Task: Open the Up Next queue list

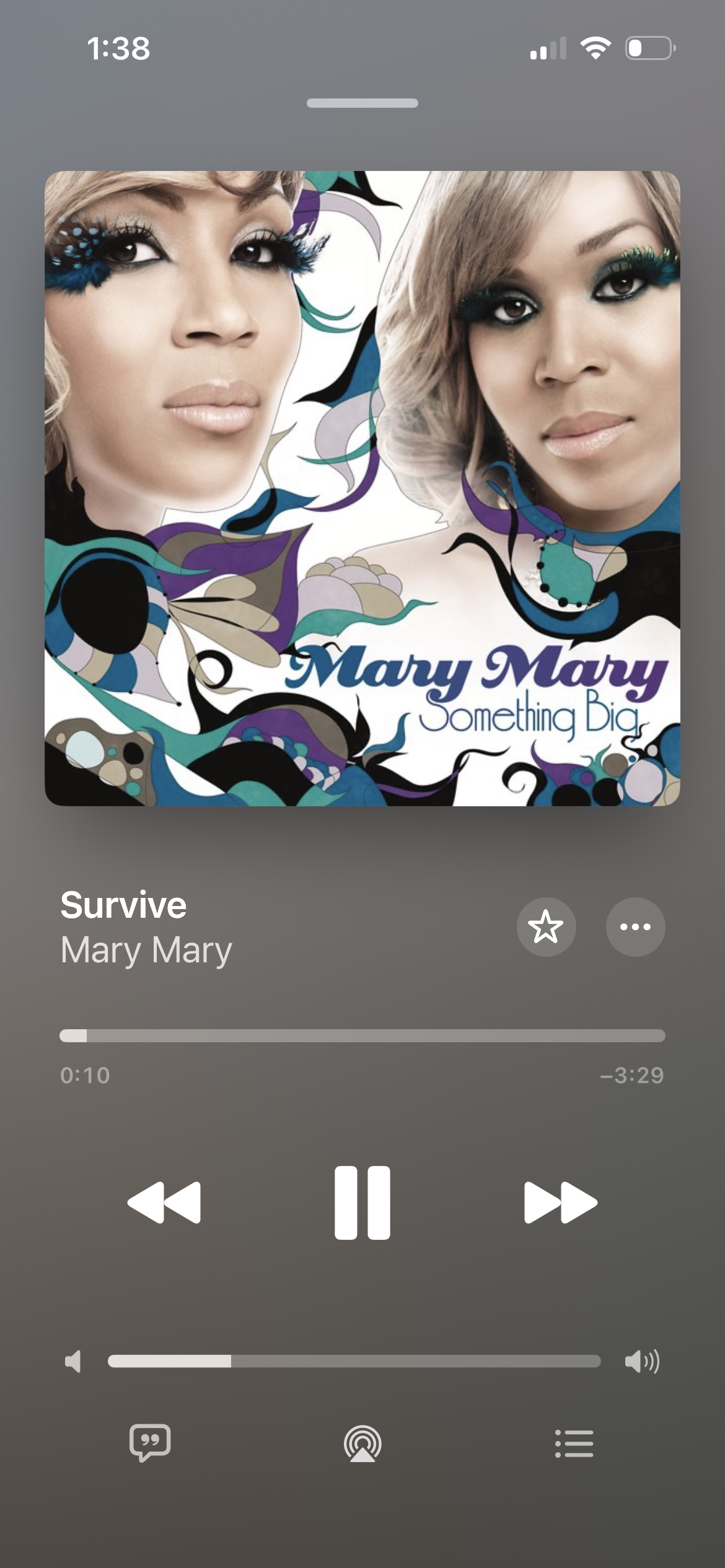Action: (574, 1444)
